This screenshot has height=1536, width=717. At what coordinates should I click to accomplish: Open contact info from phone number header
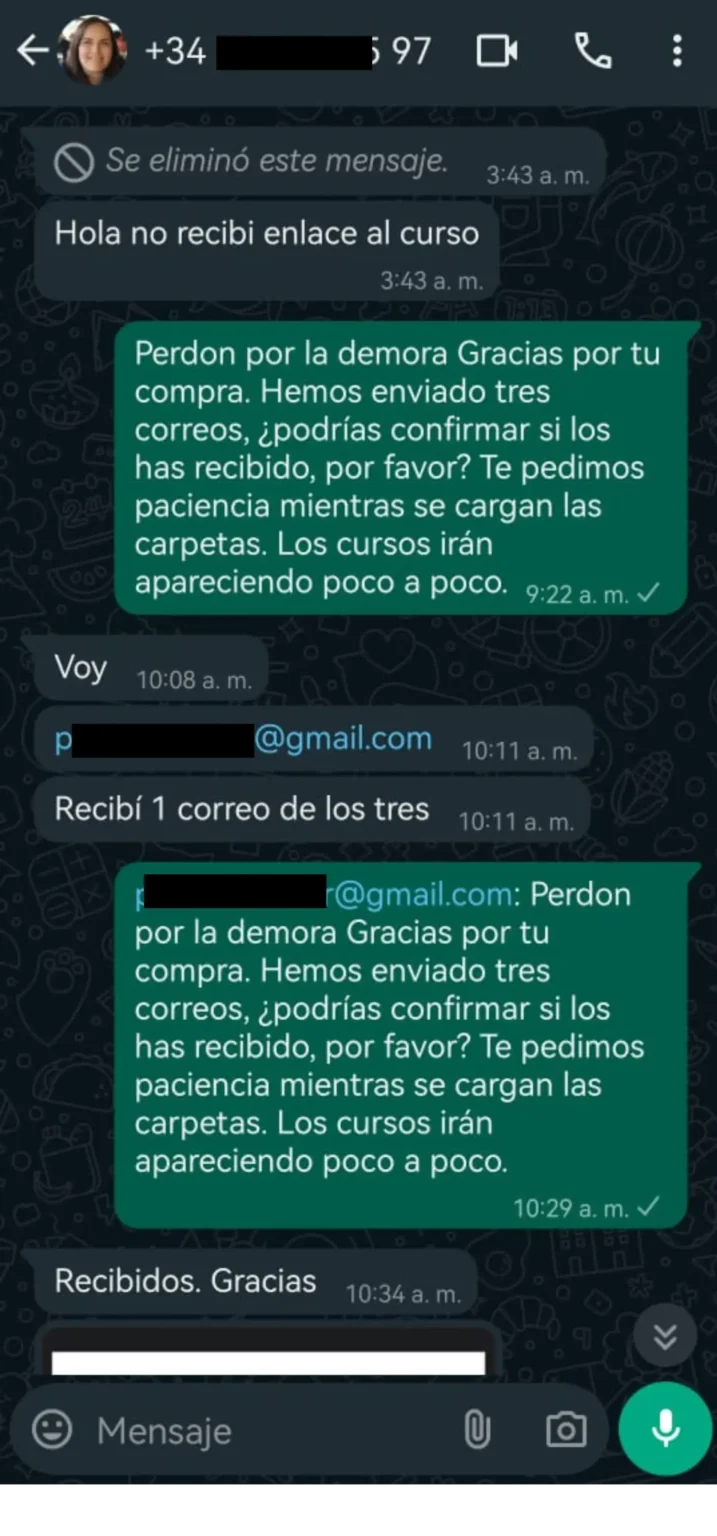click(x=290, y=50)
